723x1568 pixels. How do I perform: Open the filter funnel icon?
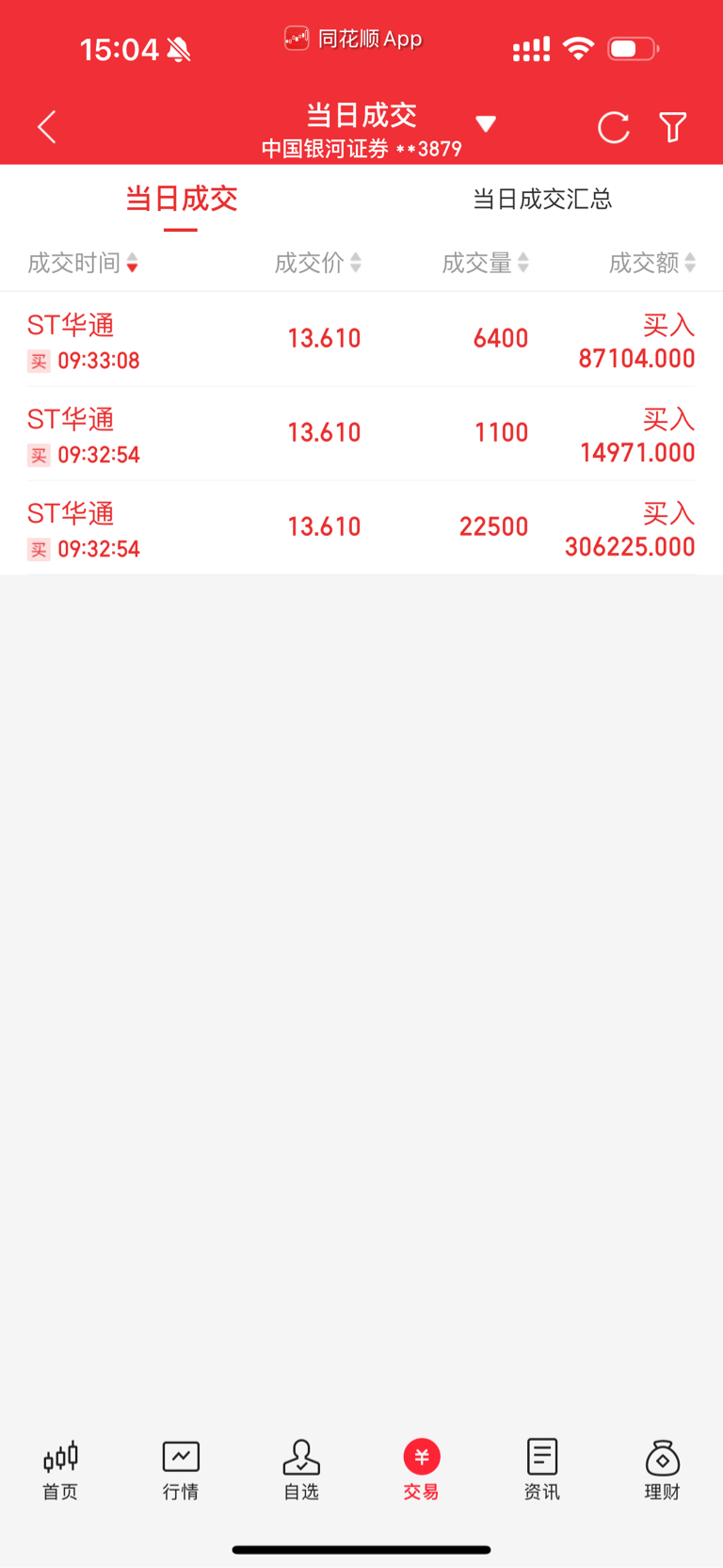(673, 127)
